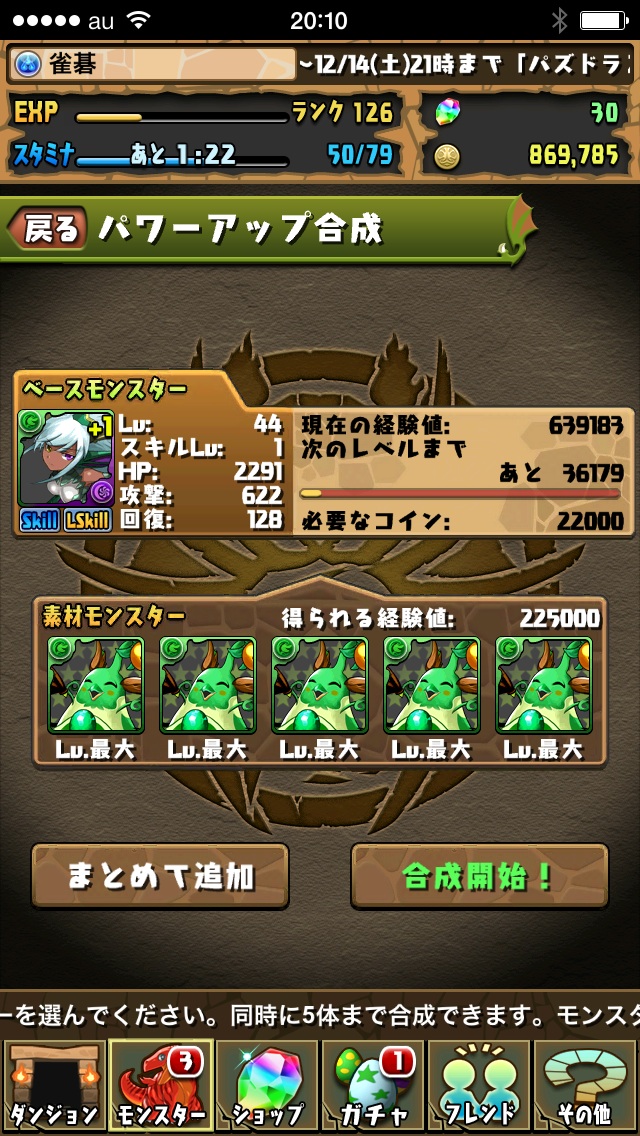
Task: Open the ショップ tab
Action: coord(266,1086)
